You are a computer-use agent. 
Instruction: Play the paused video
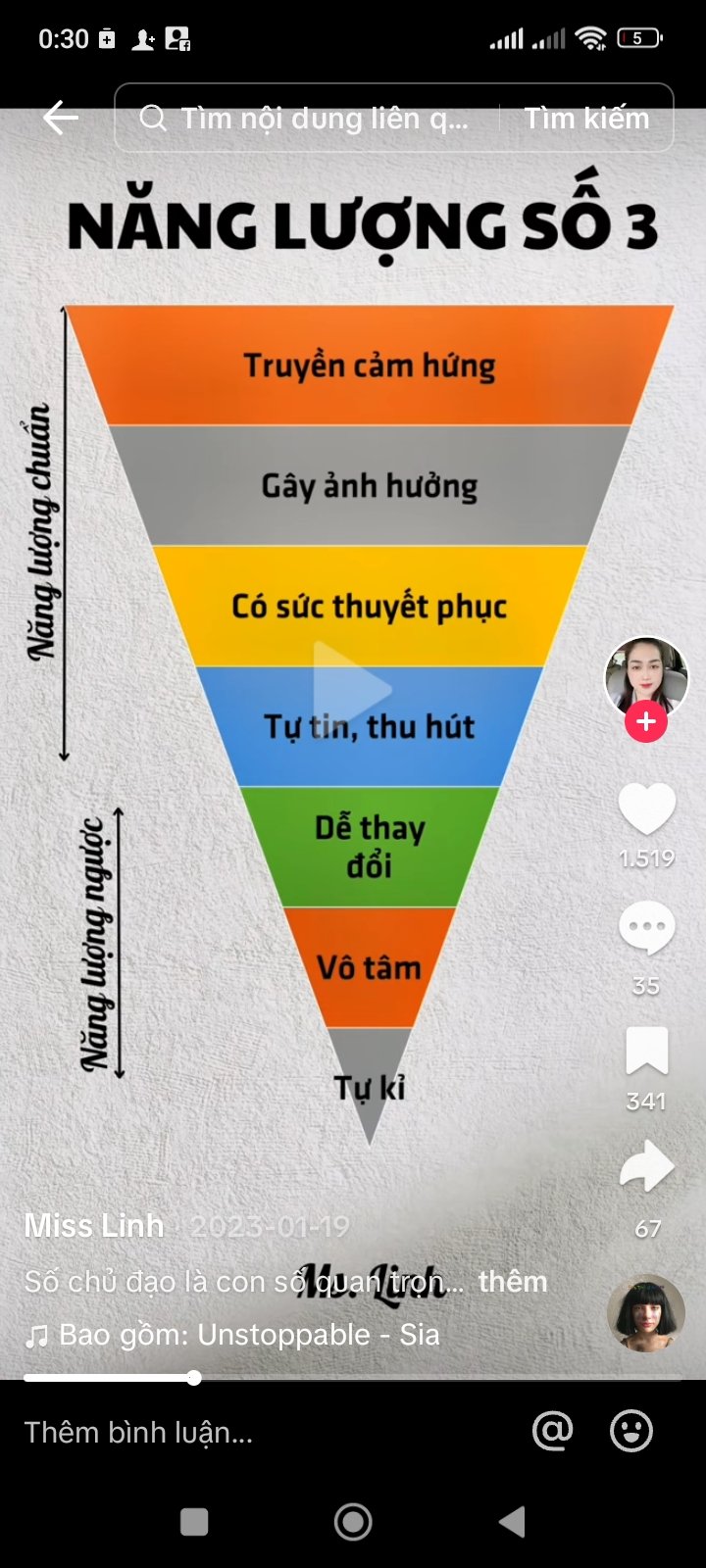coord(352,689)
